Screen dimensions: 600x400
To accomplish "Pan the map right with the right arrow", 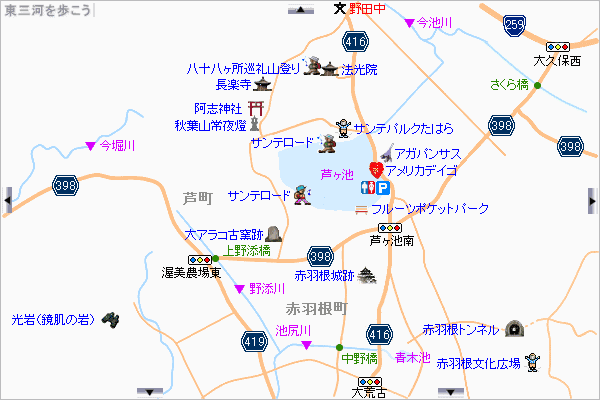I will (x=593, y=200).
